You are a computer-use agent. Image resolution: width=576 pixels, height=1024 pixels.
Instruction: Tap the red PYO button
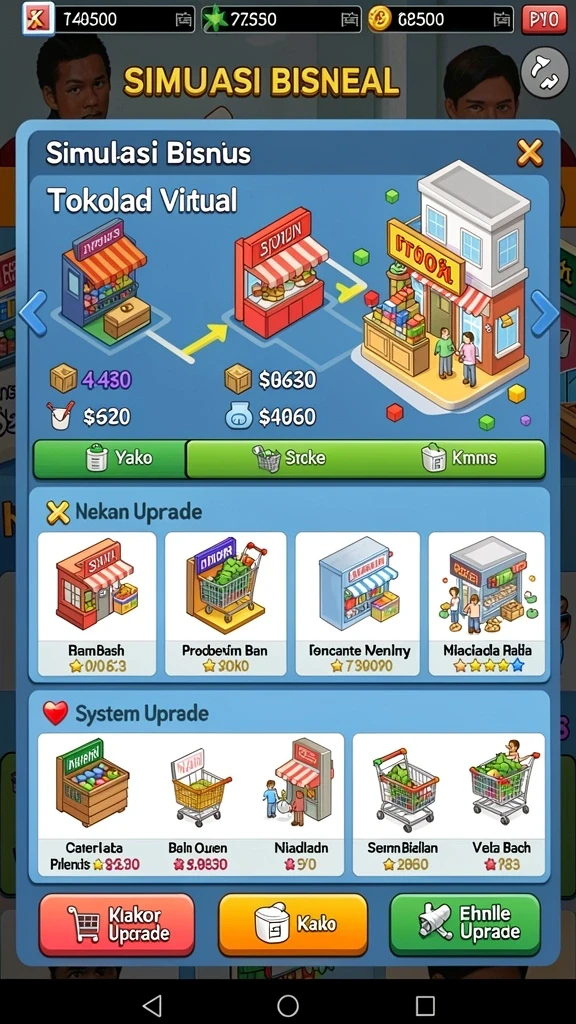coord(544,20)
